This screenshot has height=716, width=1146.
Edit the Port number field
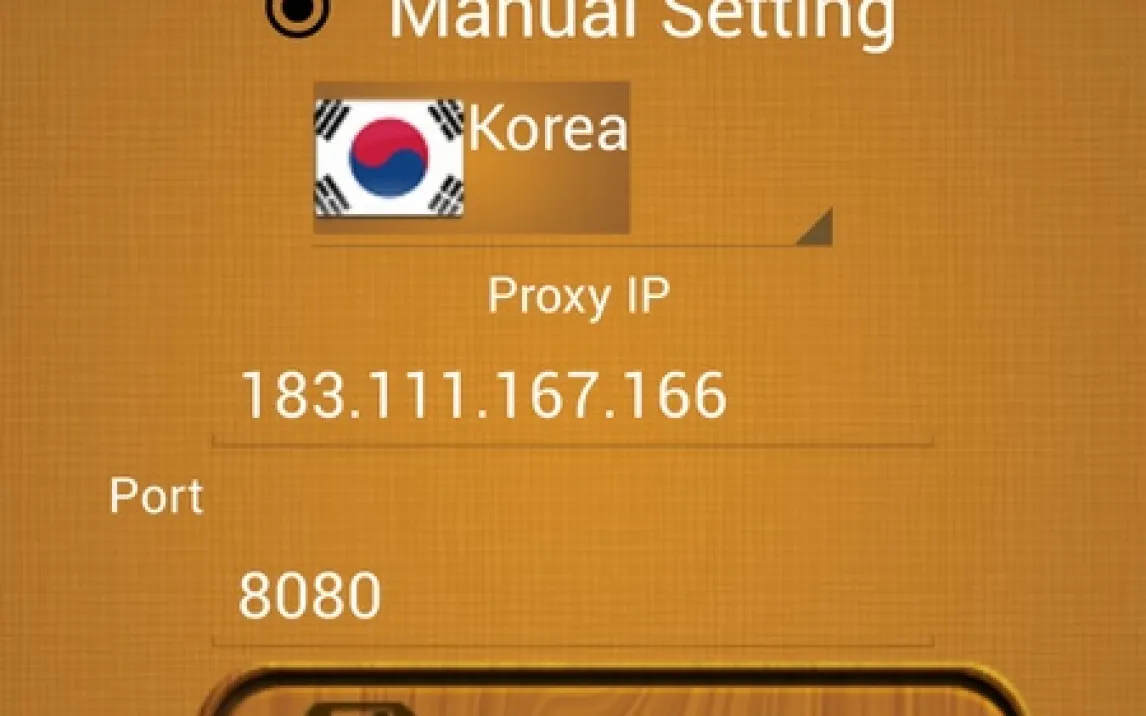coord(572,597)
